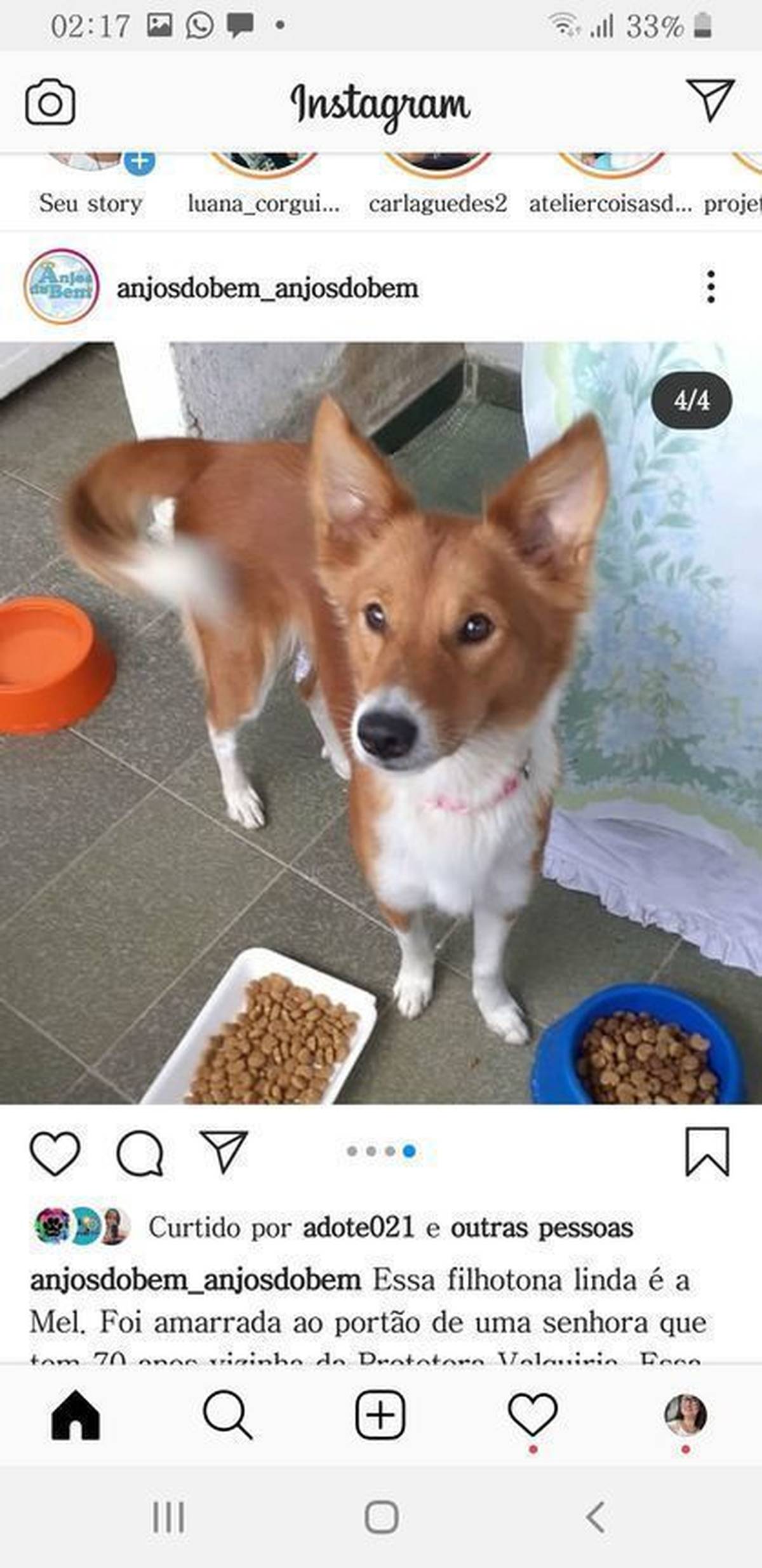Viewport: 762px width, 1568px height.
Task: Open the camera icon in the header
Action: (50, 102)
